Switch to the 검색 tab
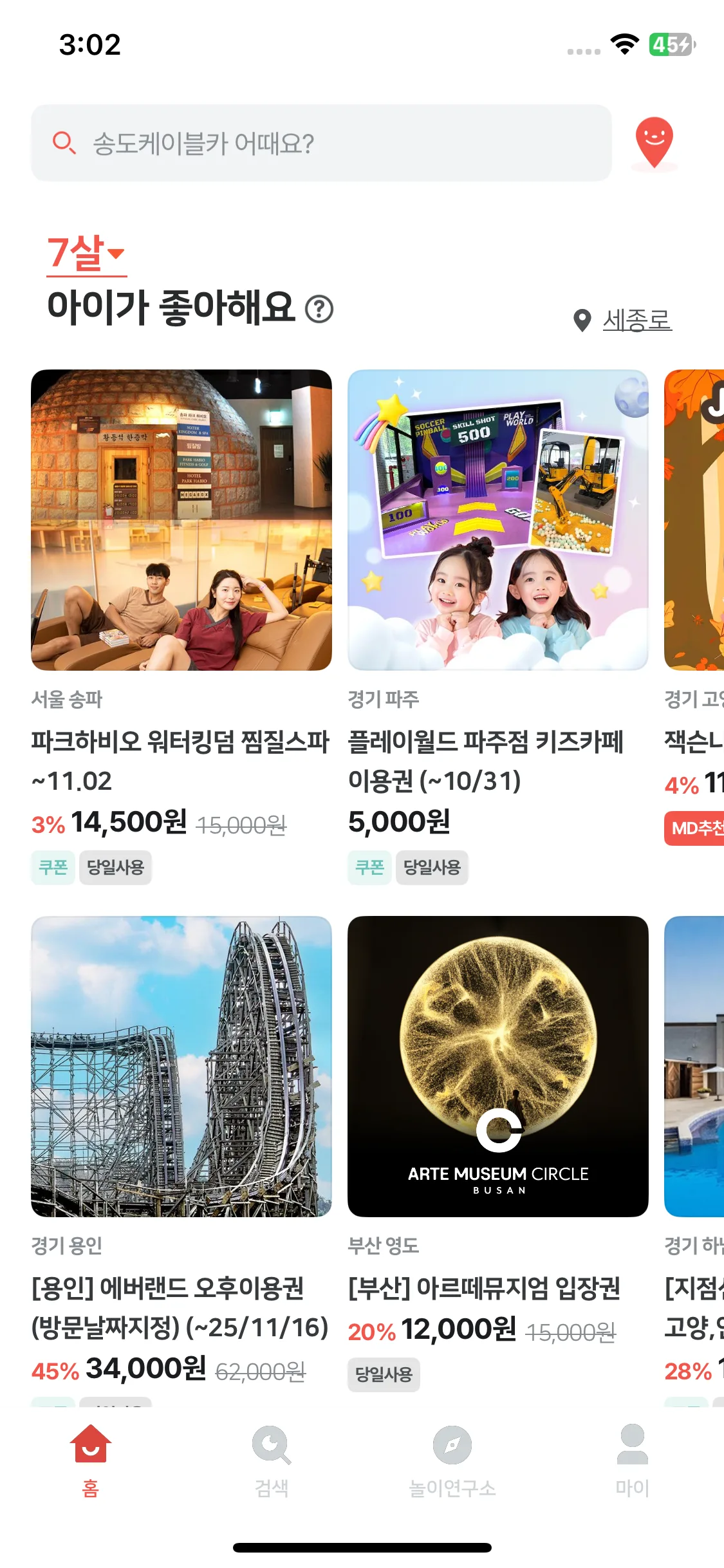Viewport: 724px width, 1568px height. click(272, 1461)
